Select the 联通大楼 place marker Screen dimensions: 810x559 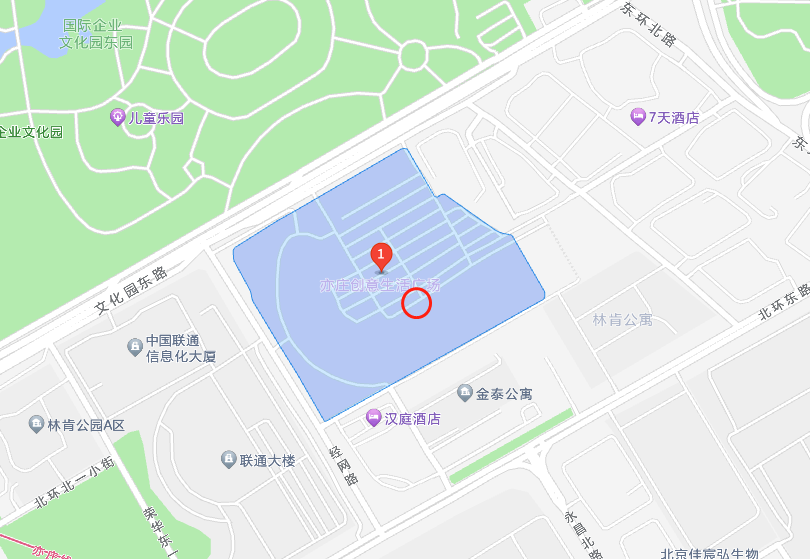(x=228, y=460)
